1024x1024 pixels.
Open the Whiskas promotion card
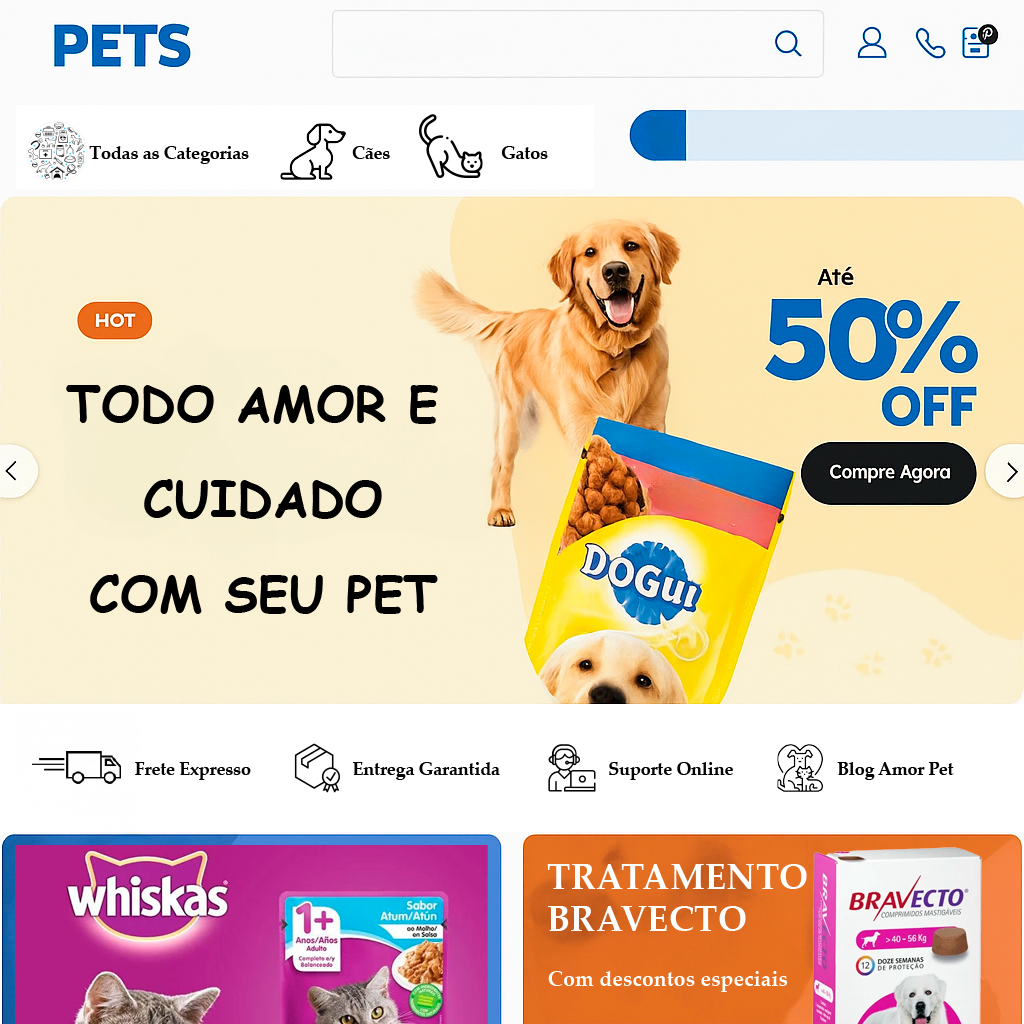[251, 930]
